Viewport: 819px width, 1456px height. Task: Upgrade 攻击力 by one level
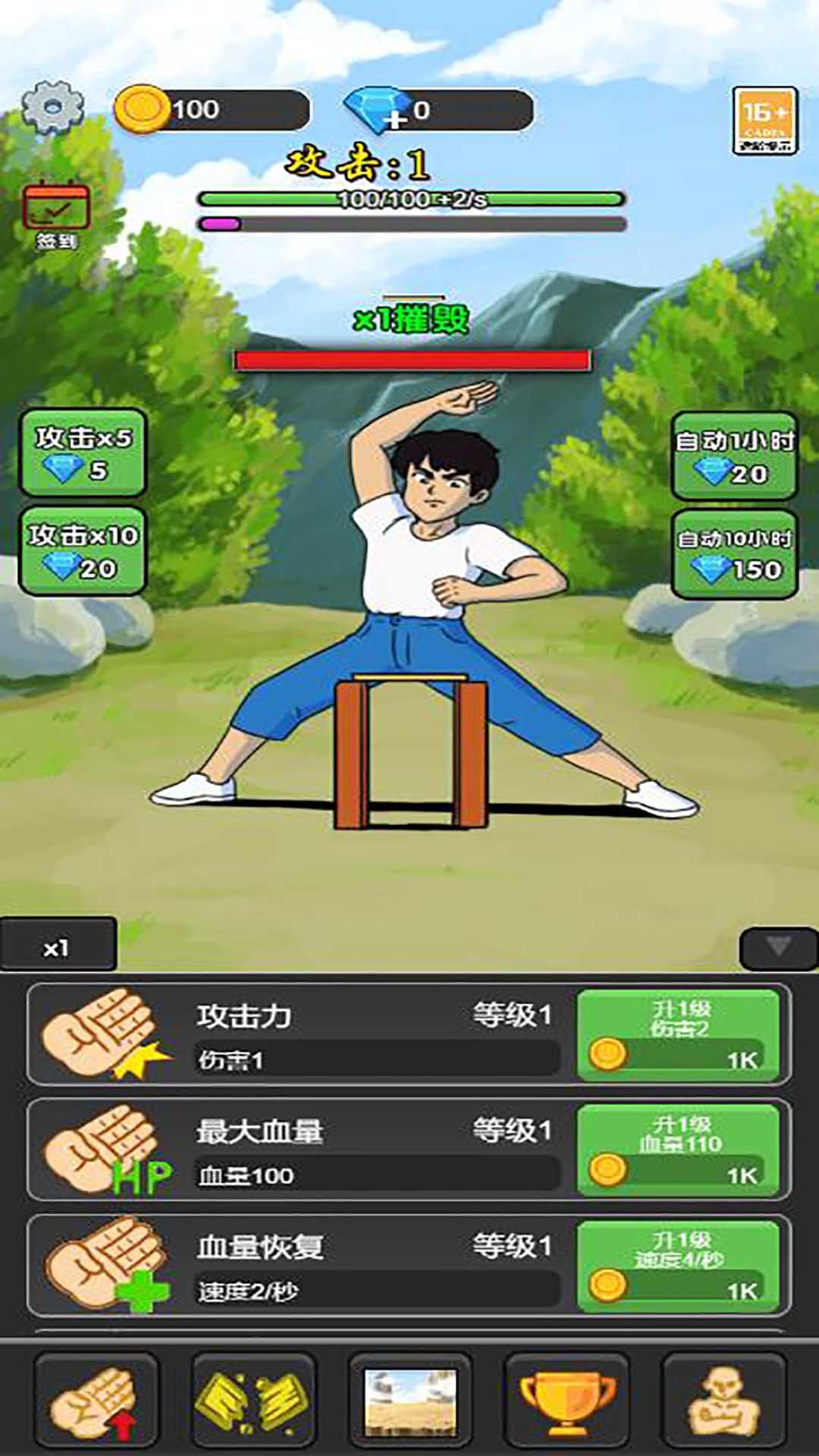click(x=679, y=1034)
